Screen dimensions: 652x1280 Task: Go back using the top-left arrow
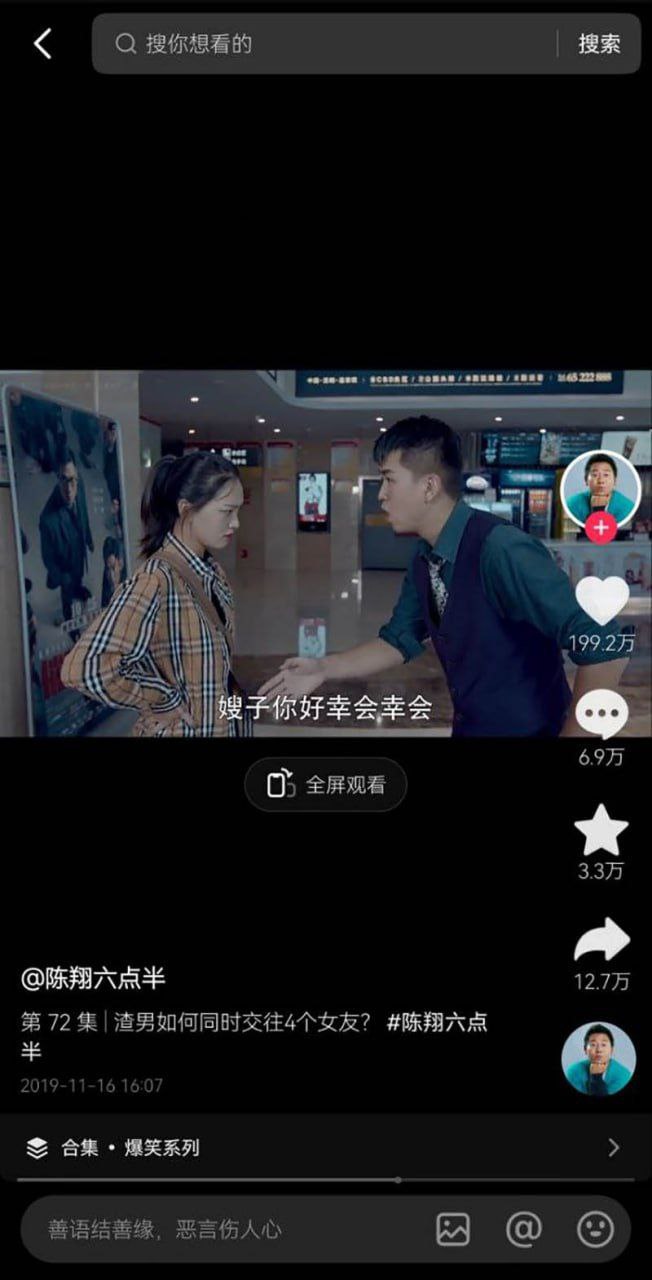[42, 43]
